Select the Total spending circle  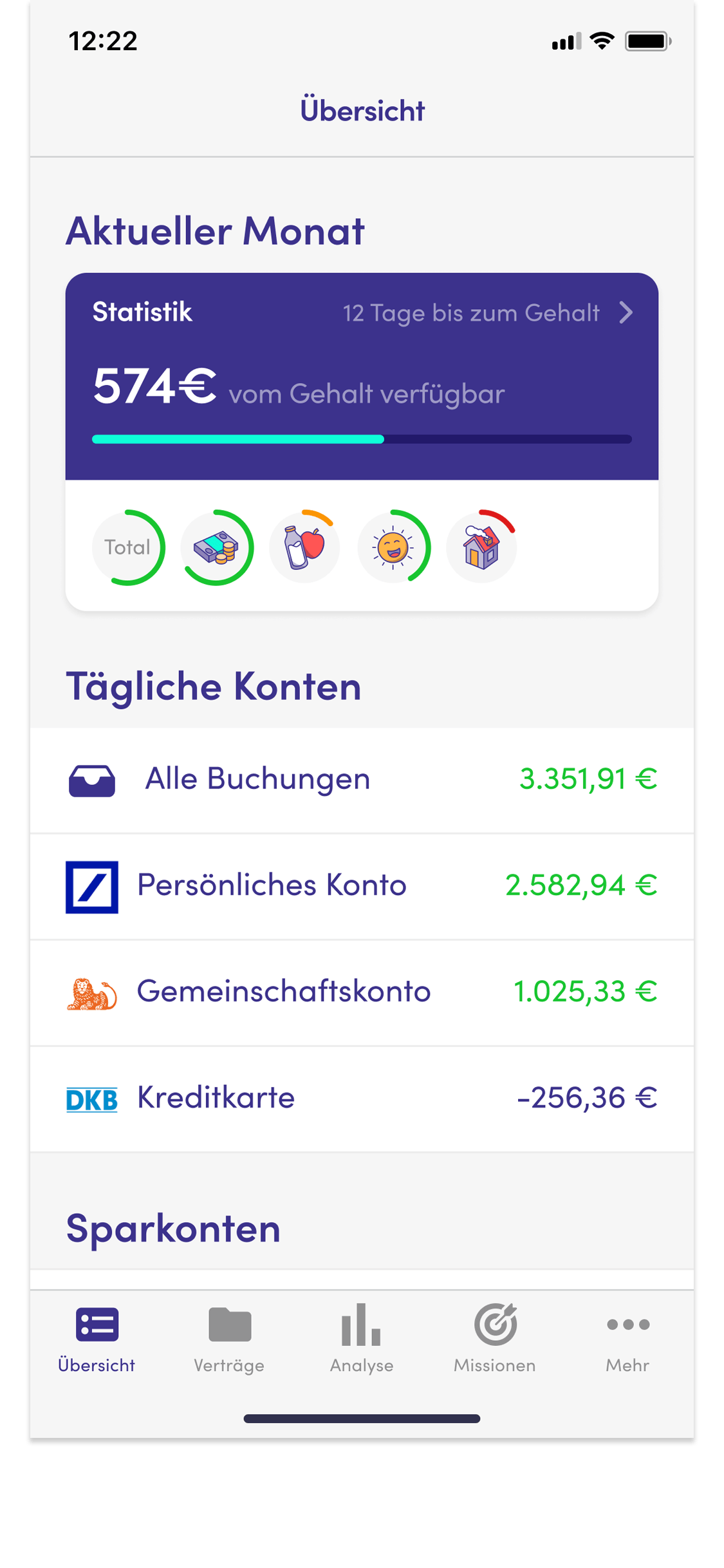click(x=128, y=547)
